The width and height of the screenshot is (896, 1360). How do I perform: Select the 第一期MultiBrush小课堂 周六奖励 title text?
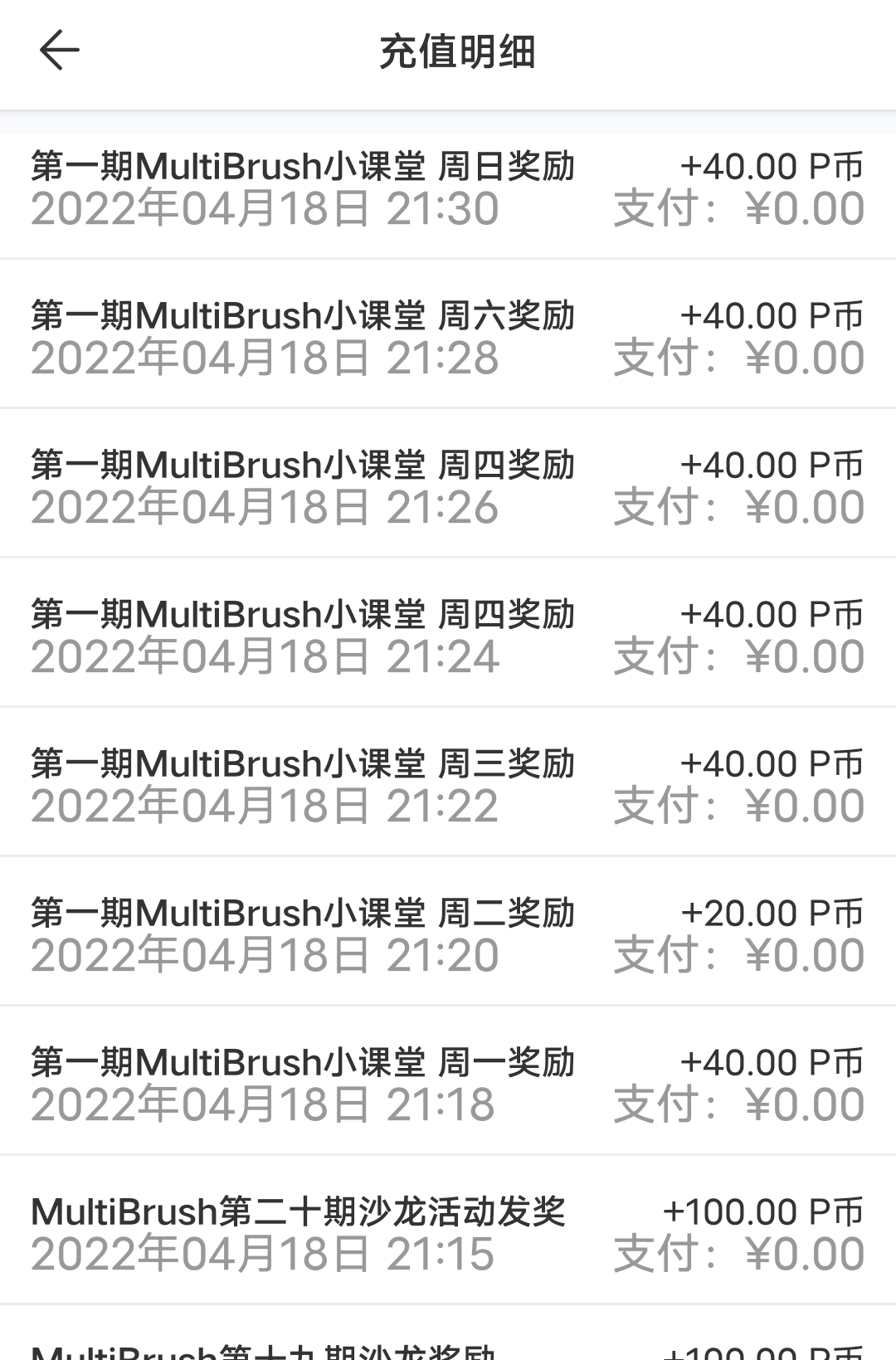click(303, 315)
